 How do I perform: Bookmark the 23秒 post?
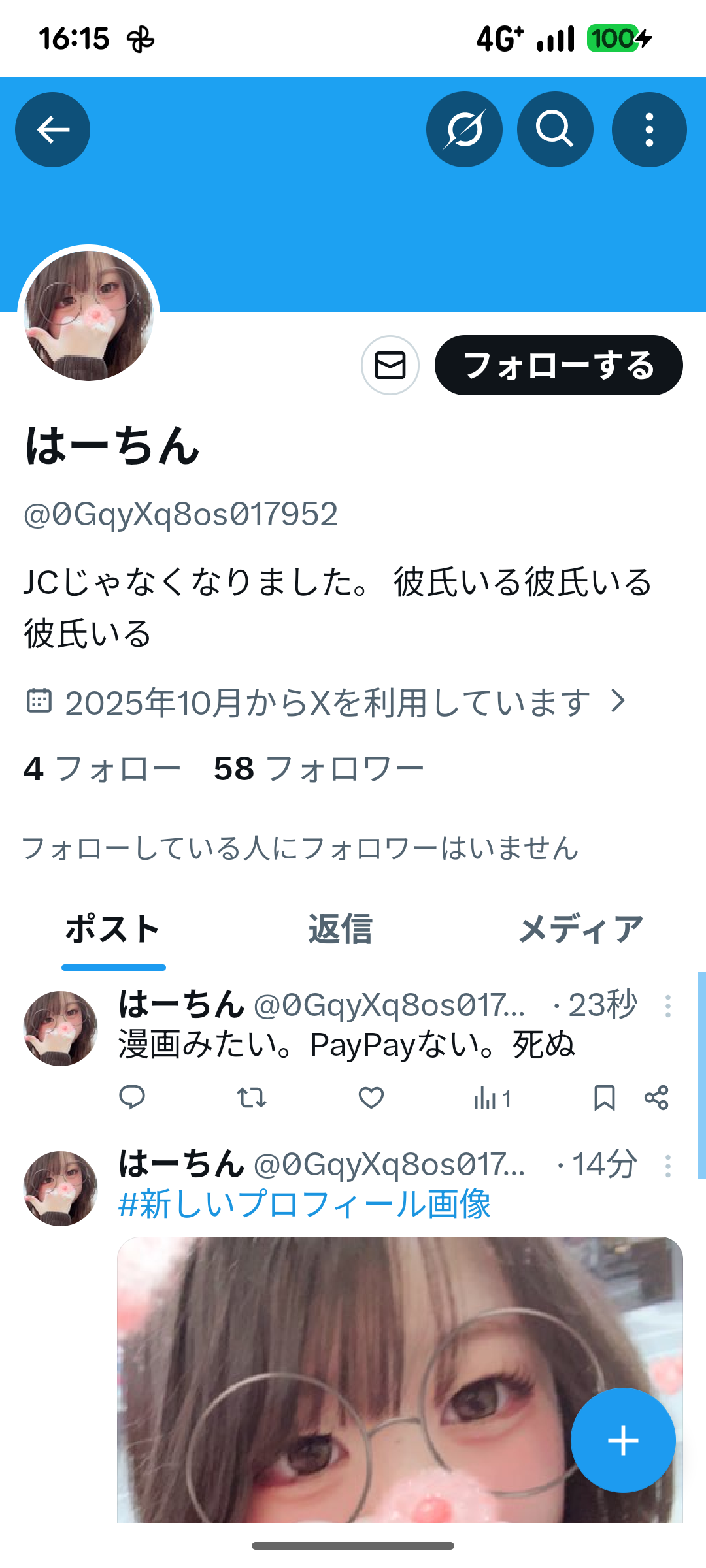pyautogui.click(x=604, y=1098)
